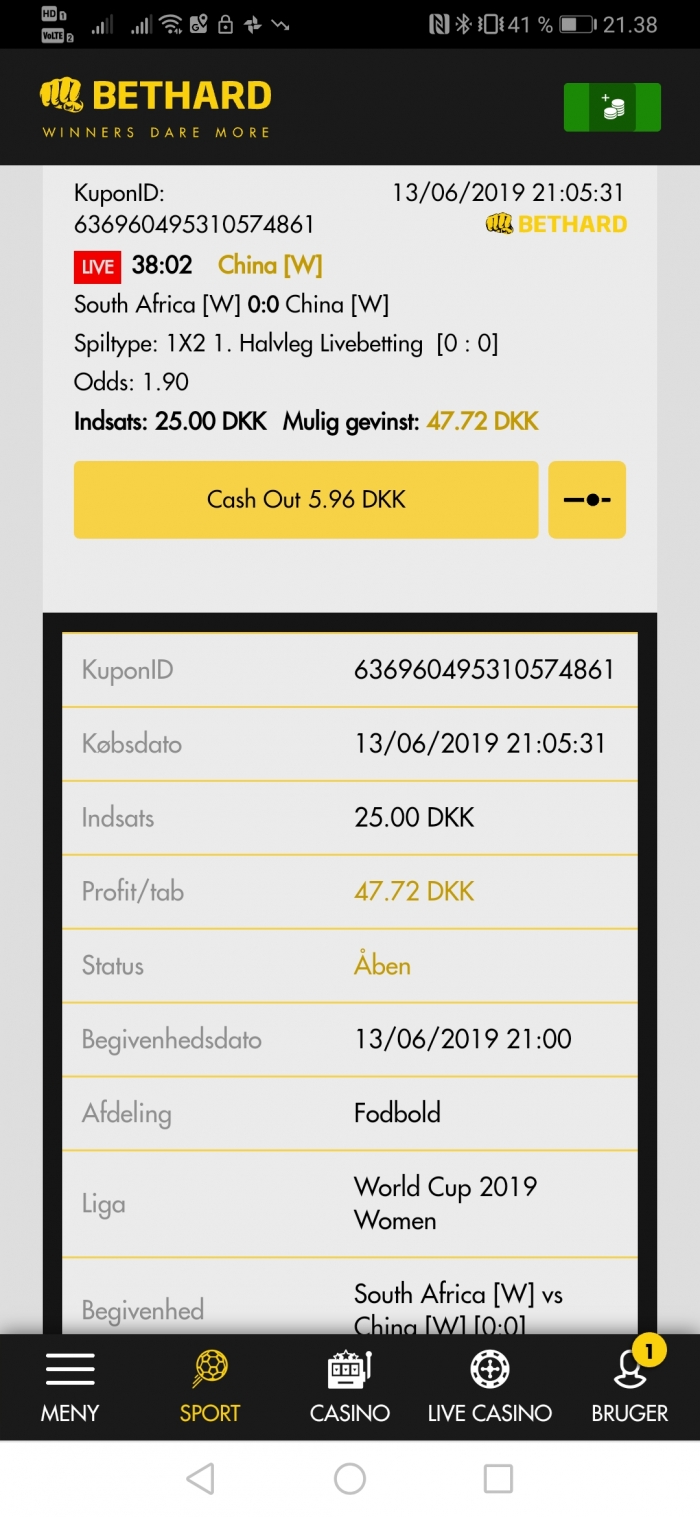Open the BRUGER account tab
700x1517 pixels.
(x=630, y=1387)
